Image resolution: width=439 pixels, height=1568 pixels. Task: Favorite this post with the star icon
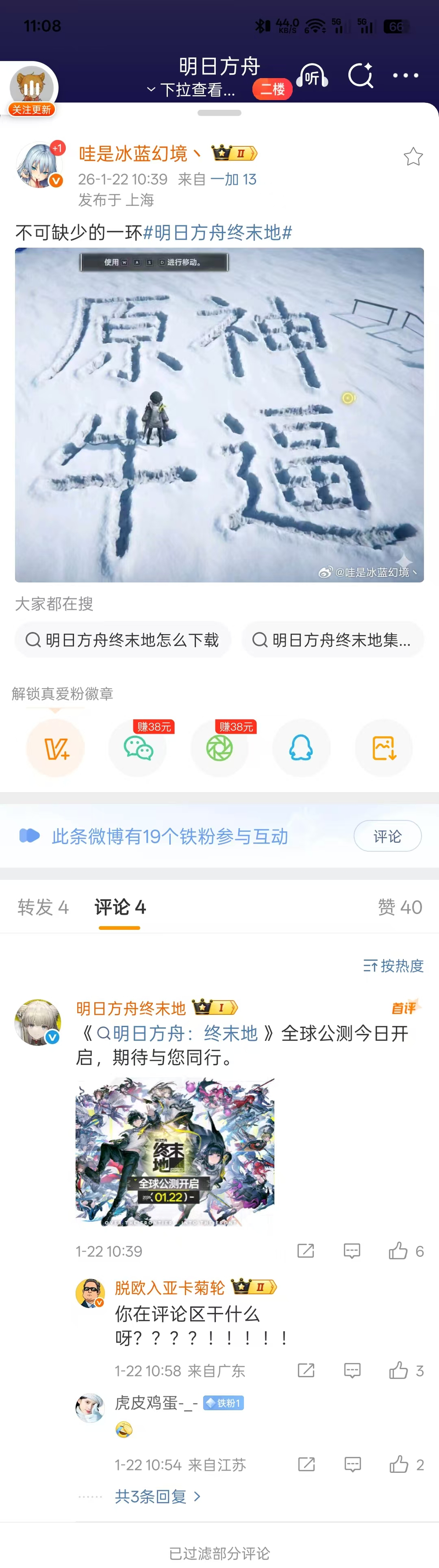coord(413,157)
